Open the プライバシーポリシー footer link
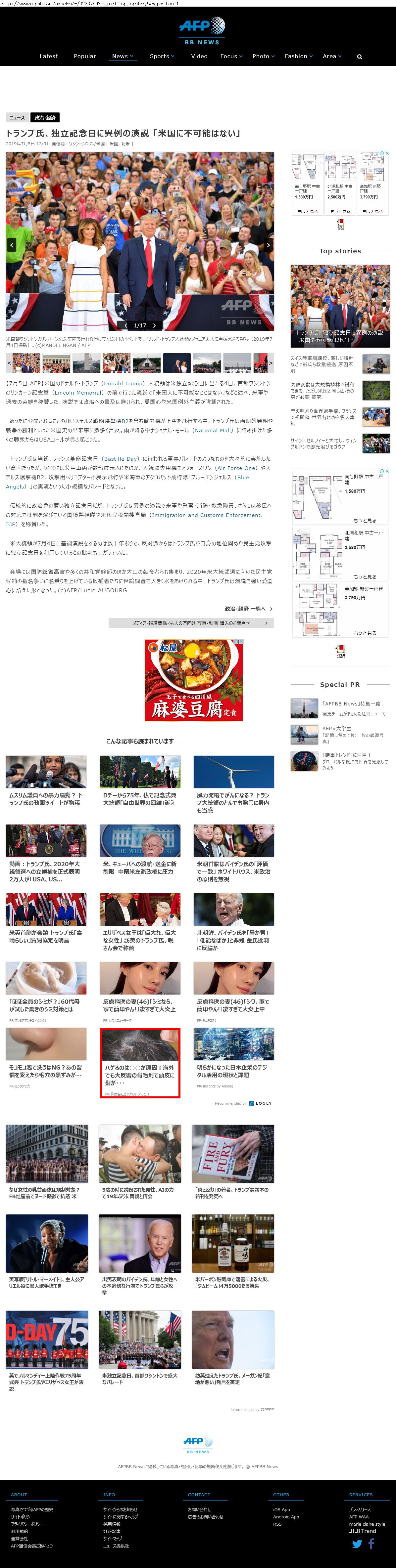This screenshot has height=1568, width=396. [27, 1524]
